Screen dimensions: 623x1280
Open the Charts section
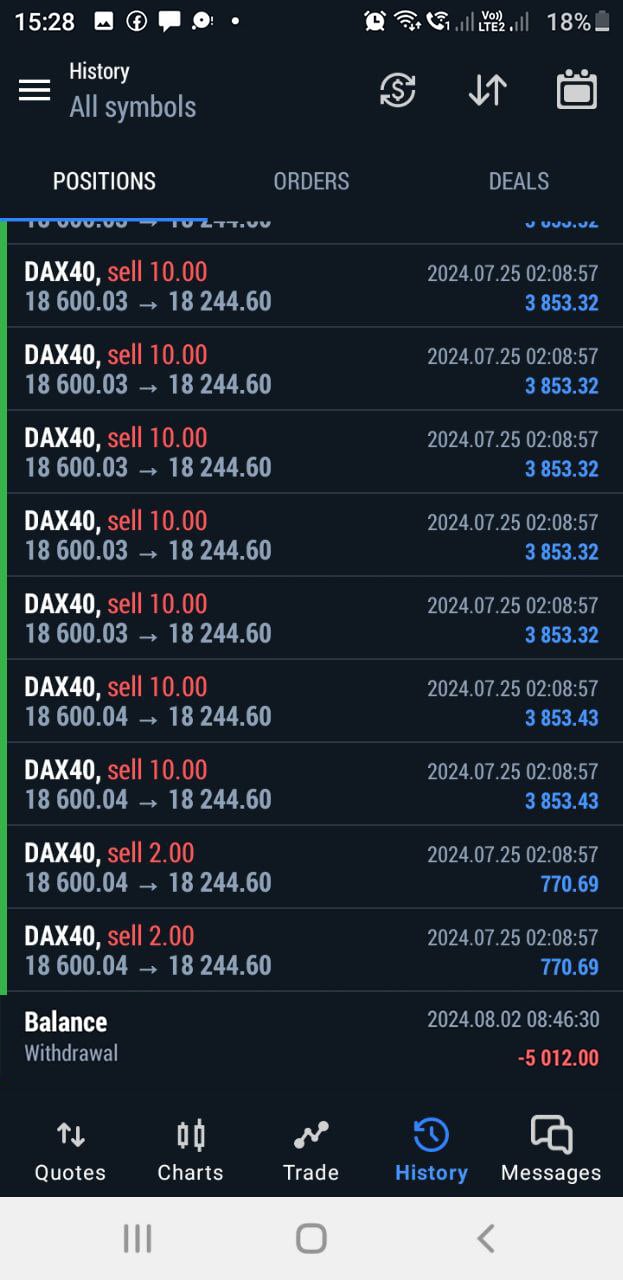pyautogui.click(x=190, y=1151)
